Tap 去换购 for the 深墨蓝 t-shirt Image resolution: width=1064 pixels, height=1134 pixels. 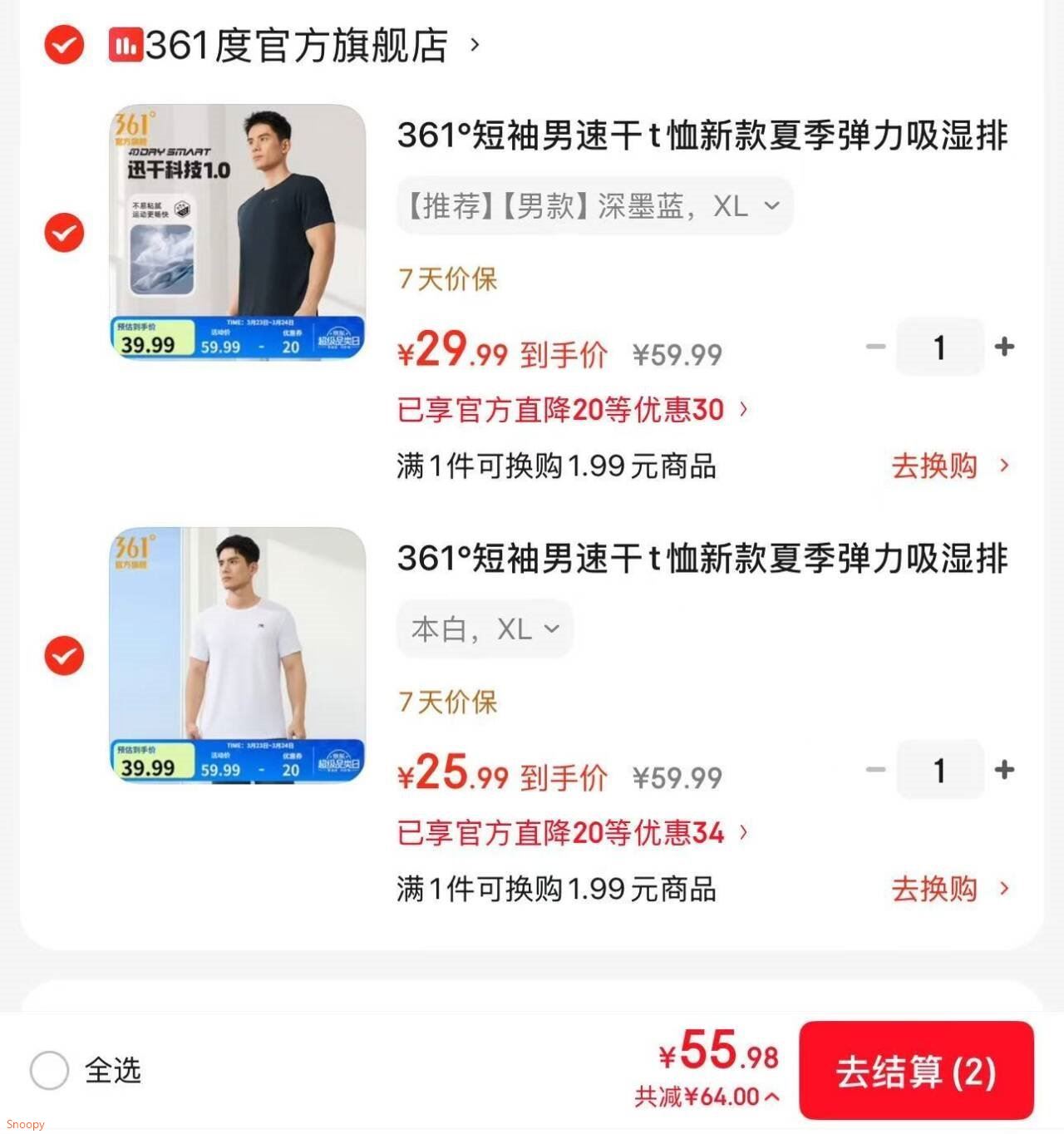click(x=949, y=466)
